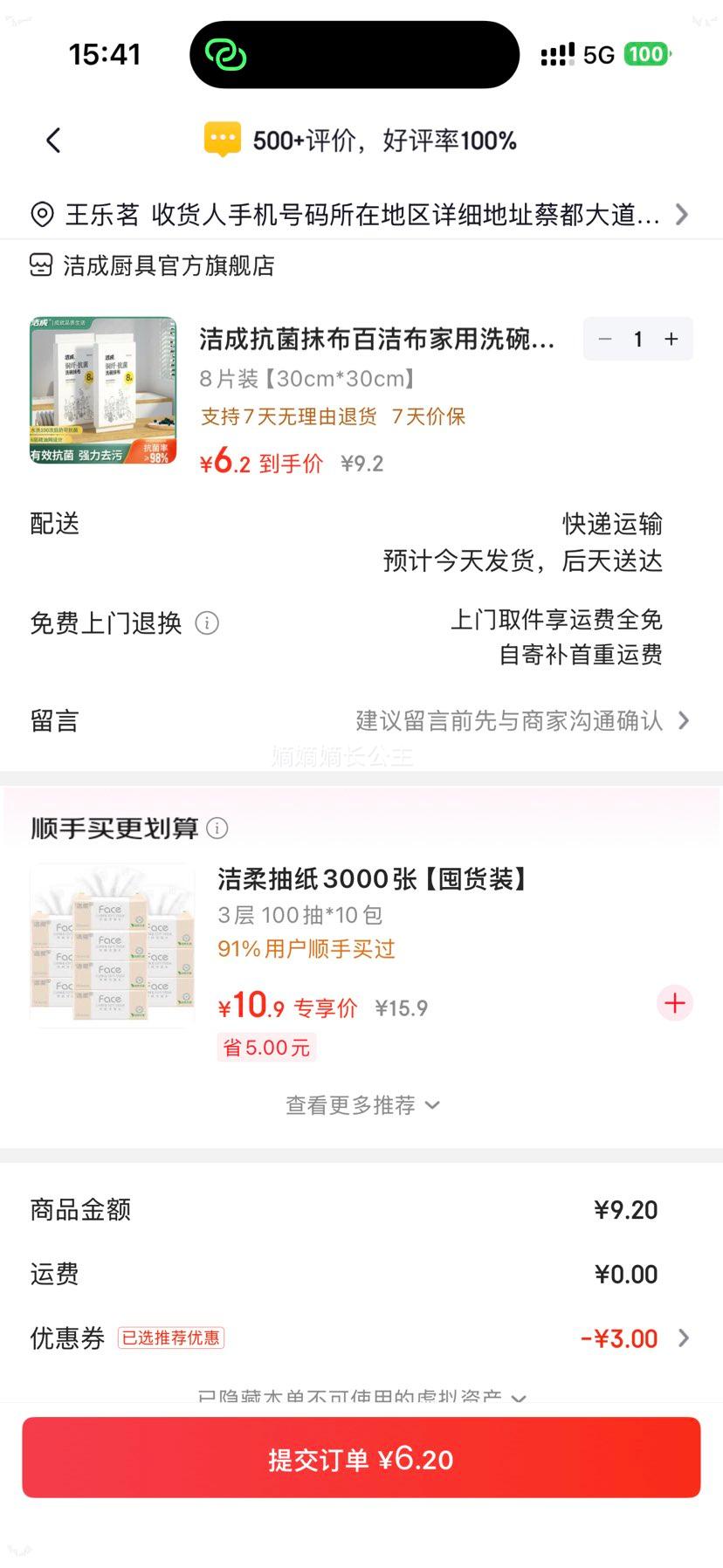Open the 洁成厨具官方旗舰店 store icon
This screenshot has width=723, height=1568.
[41, 265]
